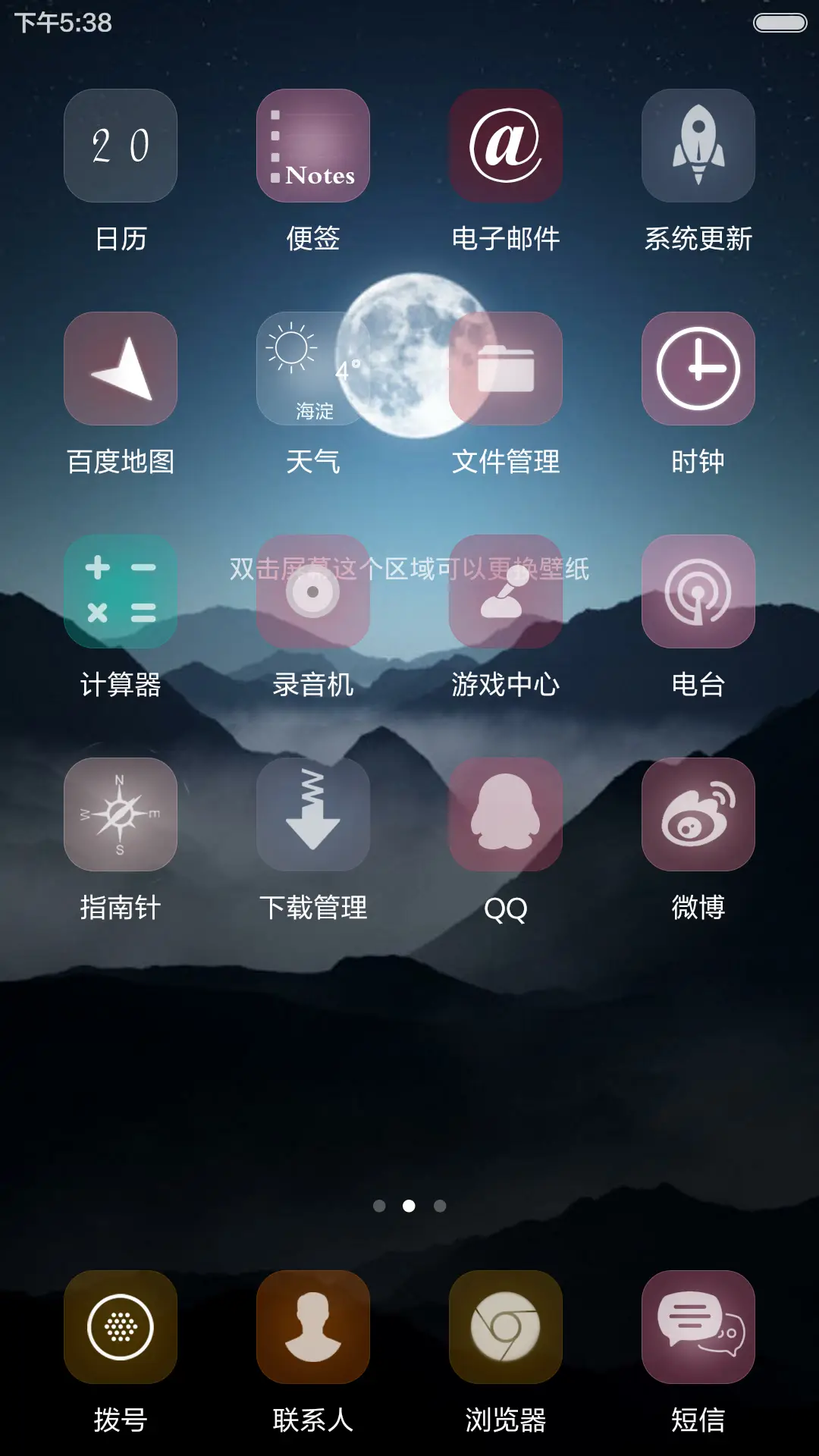Screen dimensions: 819x1456
Task: Launch 百度地图 Baidu Maps
Action: 121,366
